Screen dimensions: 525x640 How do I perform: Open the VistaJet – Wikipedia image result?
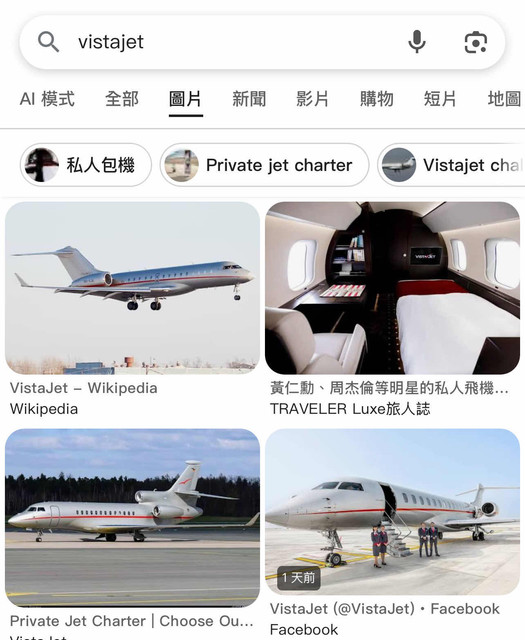(x=132, y=288)
